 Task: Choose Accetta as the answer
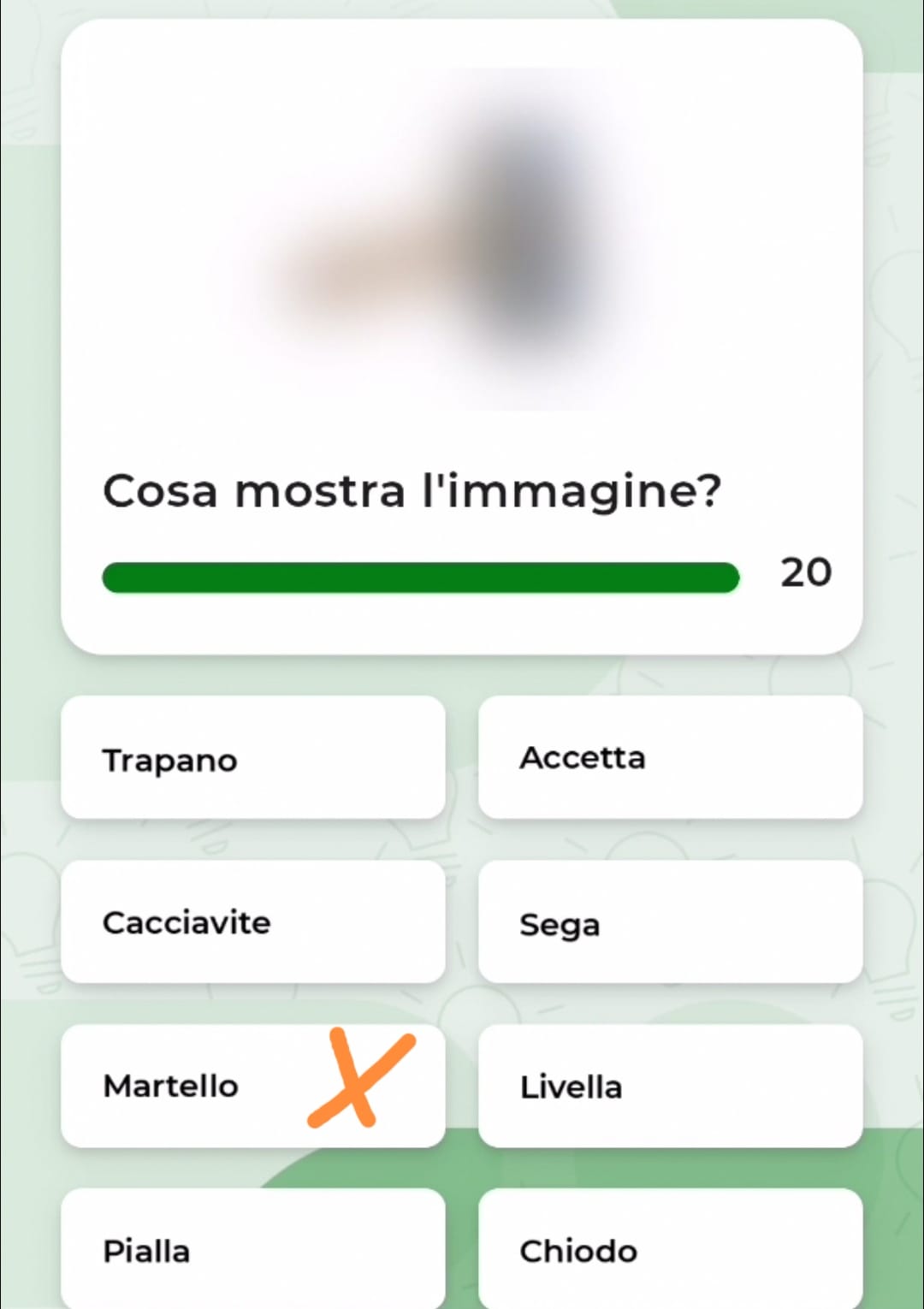pyautogui.click(x=670, y=758)
